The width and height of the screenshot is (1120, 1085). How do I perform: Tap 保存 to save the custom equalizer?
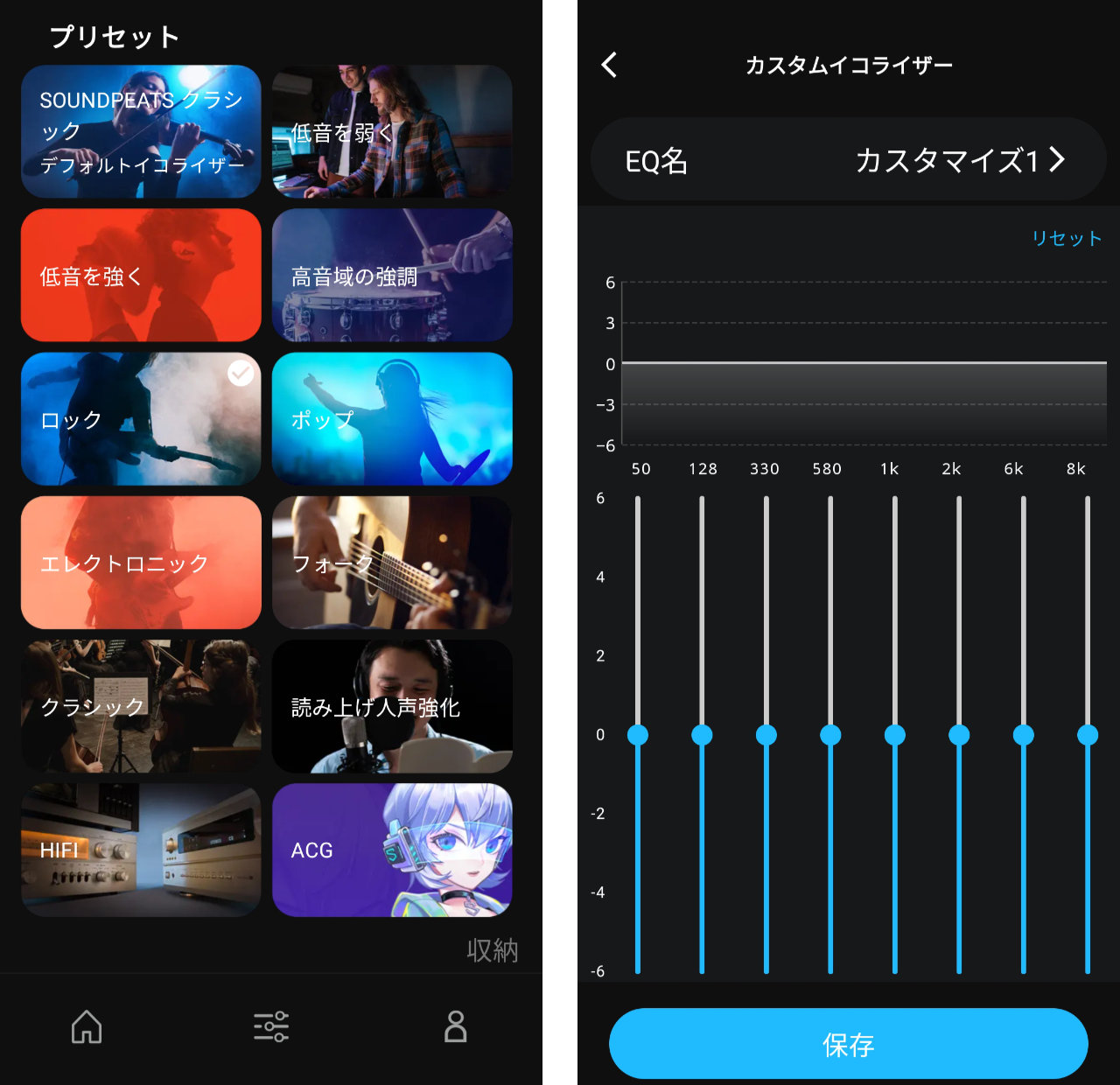pyautogui.click(x=847, y=1043)
